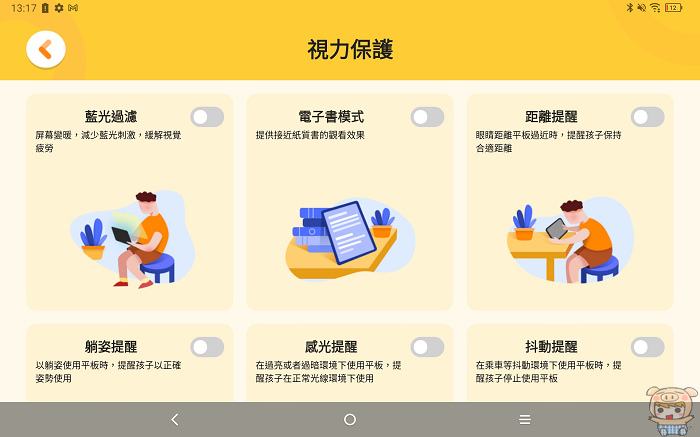Open the recent apps menu
The width and height of the screenshot is (700, 437).
[x=524, y=420]
